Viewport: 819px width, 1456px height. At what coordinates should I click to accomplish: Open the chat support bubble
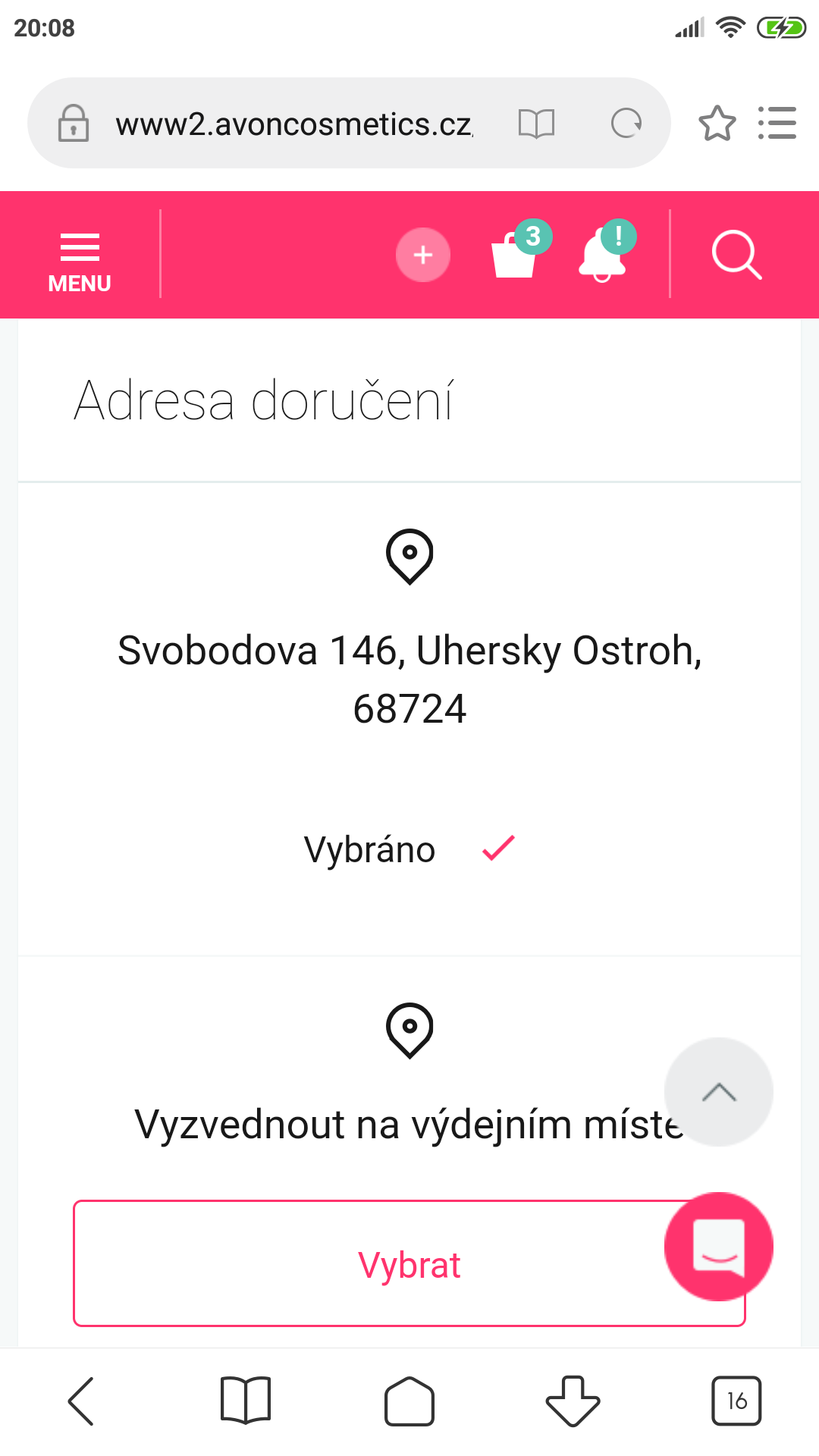point(719,1247)
